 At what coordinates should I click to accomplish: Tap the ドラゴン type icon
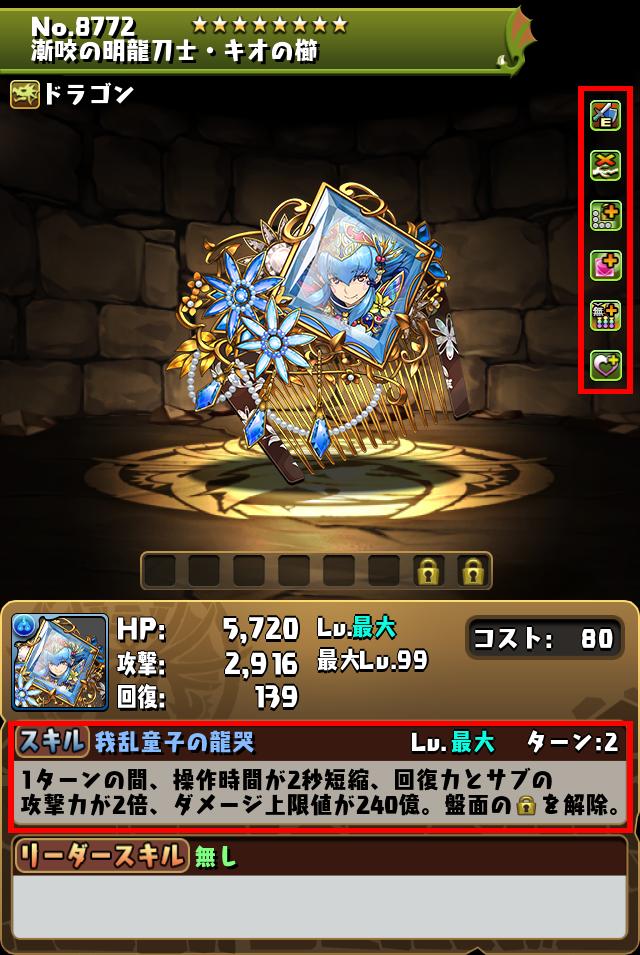pos(26,94)
